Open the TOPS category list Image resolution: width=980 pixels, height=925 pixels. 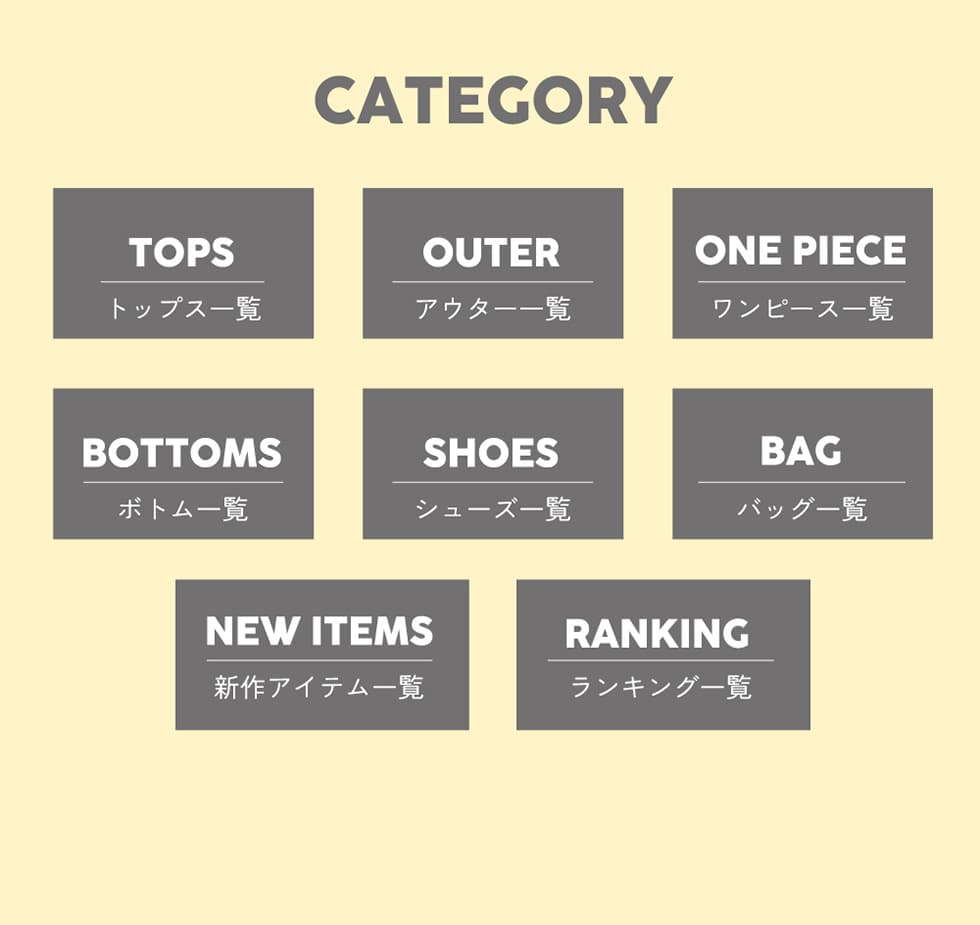coord(183,263)
